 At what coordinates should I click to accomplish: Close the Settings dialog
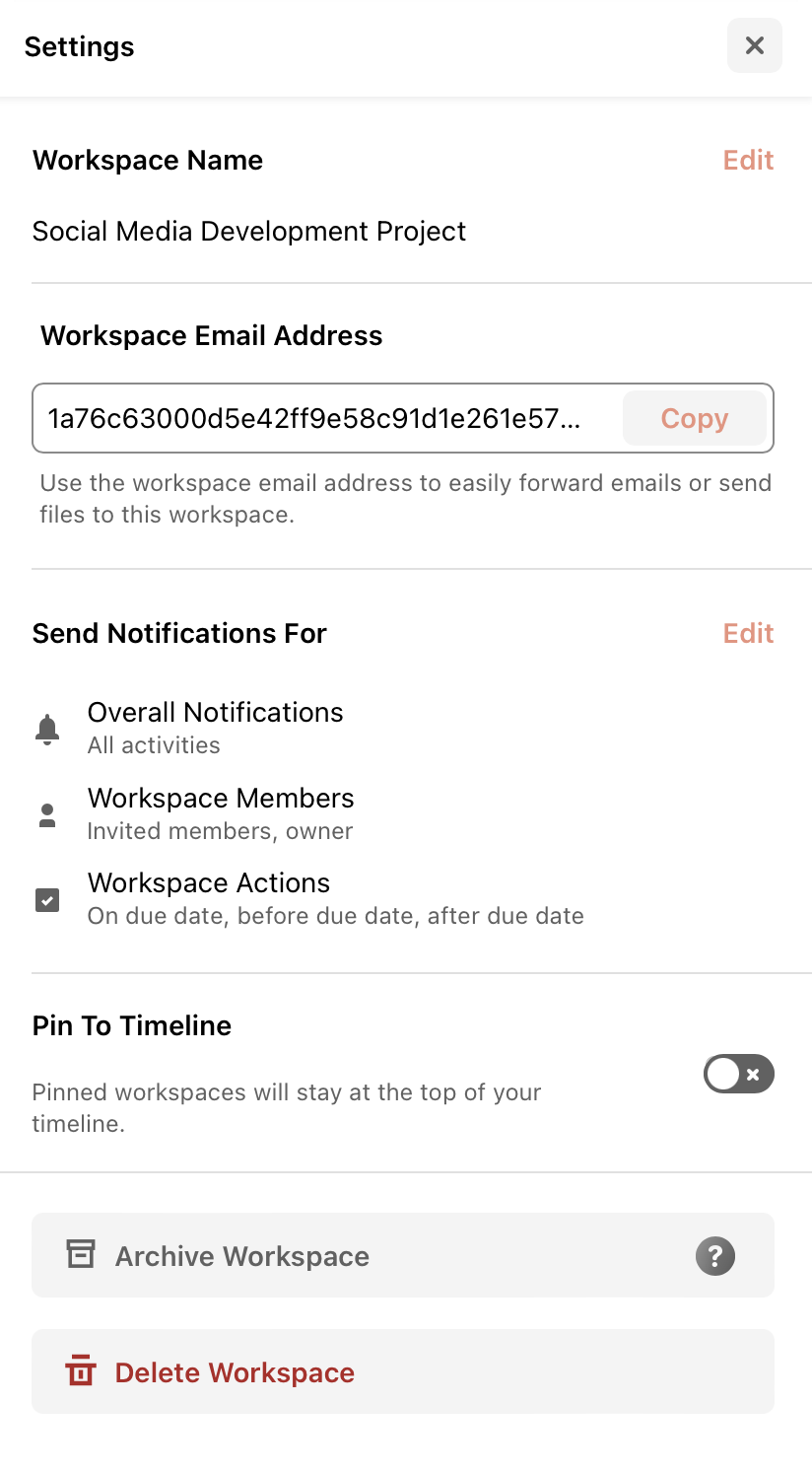click(x=754, y=45)
